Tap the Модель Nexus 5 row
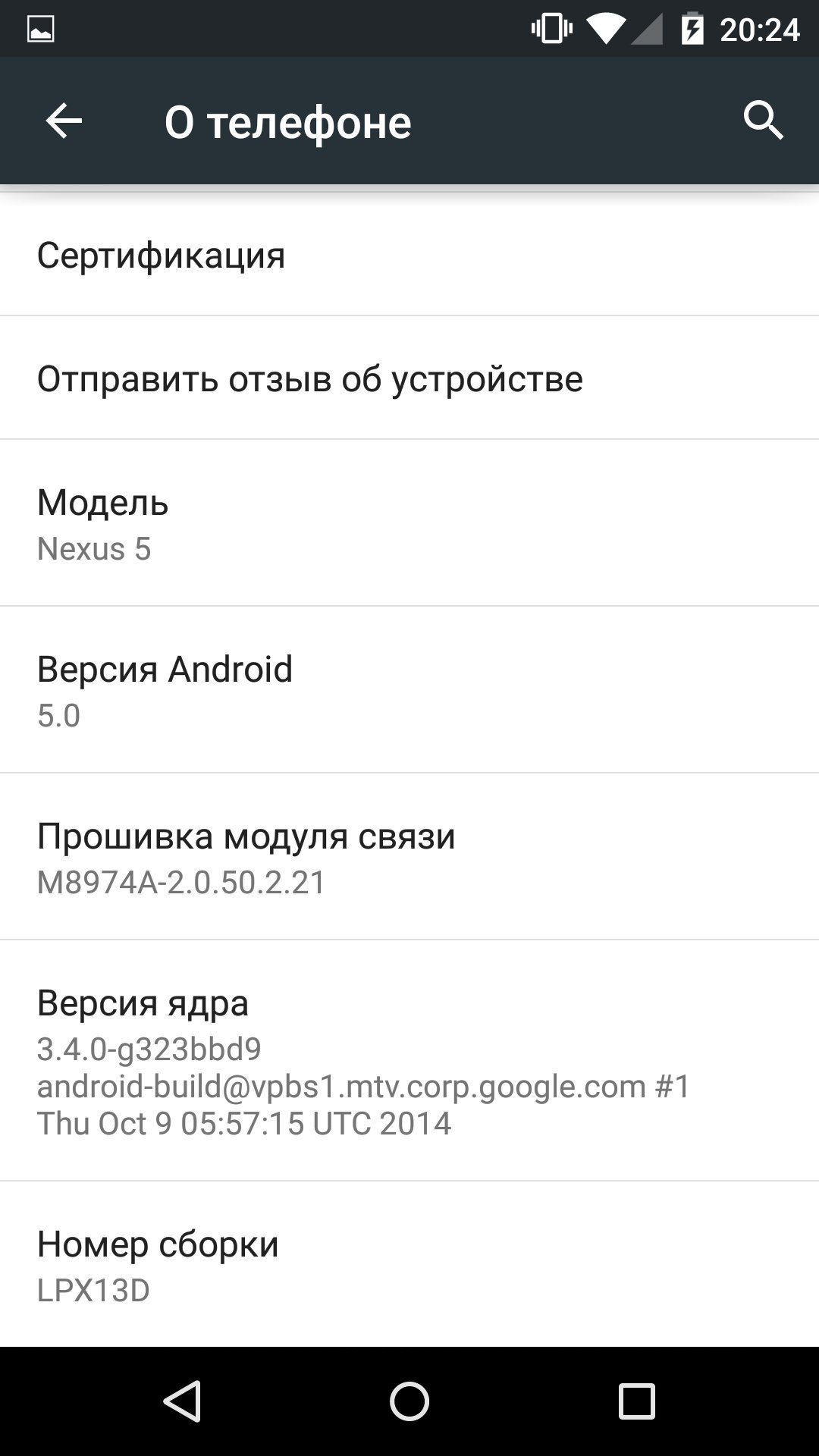The width and height of the screenshot is (819, 1456). click(x=409, y=522)
